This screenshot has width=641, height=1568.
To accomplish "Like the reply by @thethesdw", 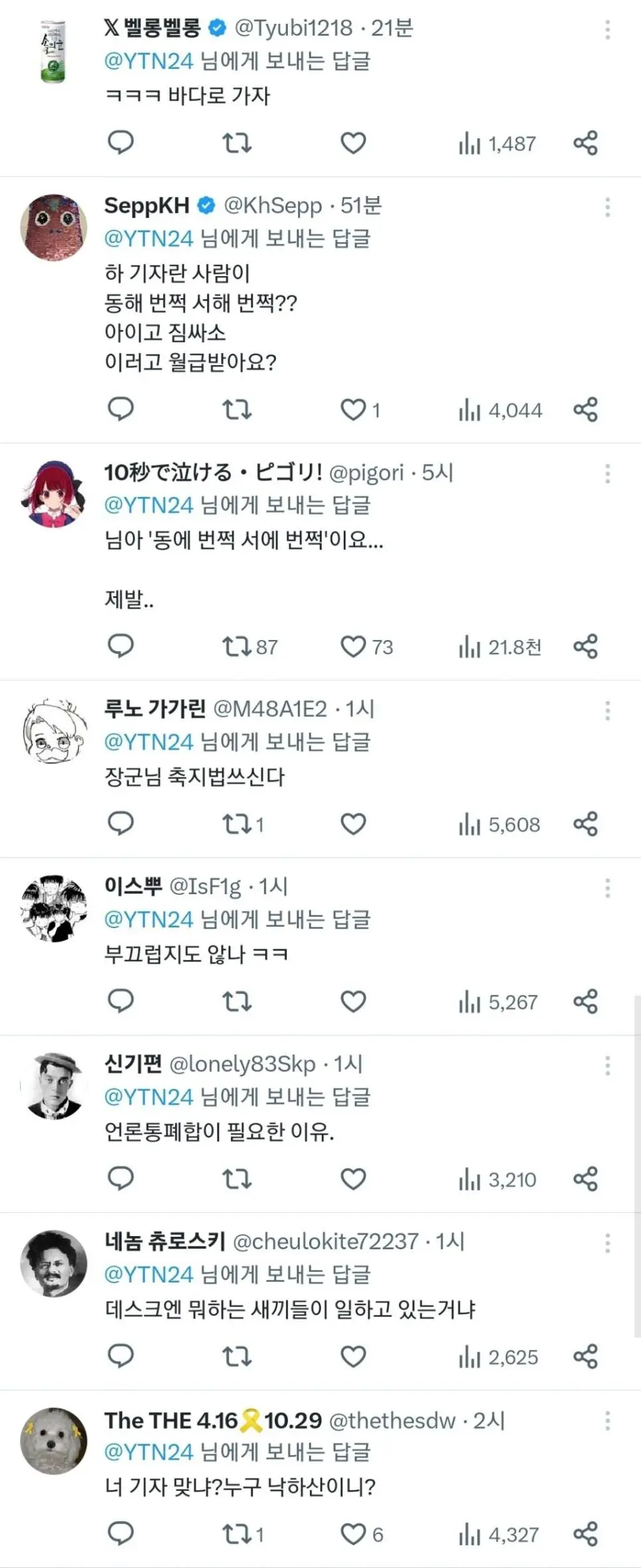I will (353, 1533).
